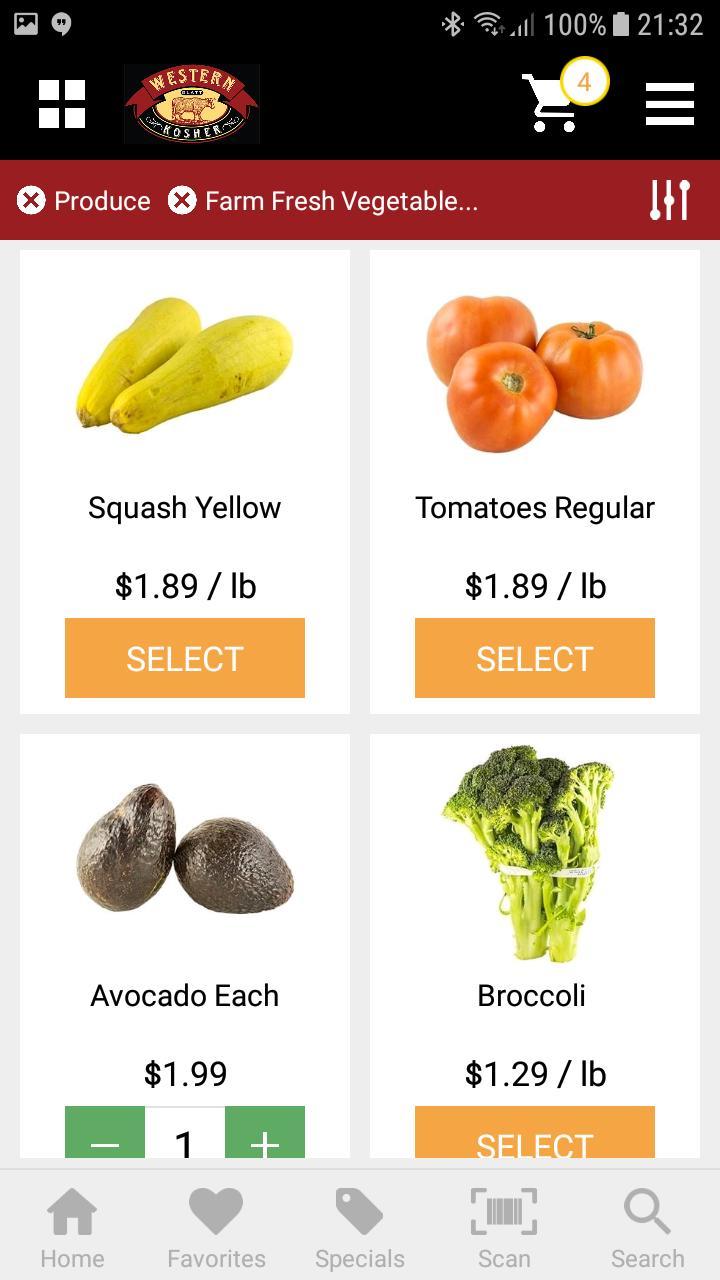This screenshot has height=1280, width=720.
Task: Open the categories grid icon
Action: click(x=62, y=104)
